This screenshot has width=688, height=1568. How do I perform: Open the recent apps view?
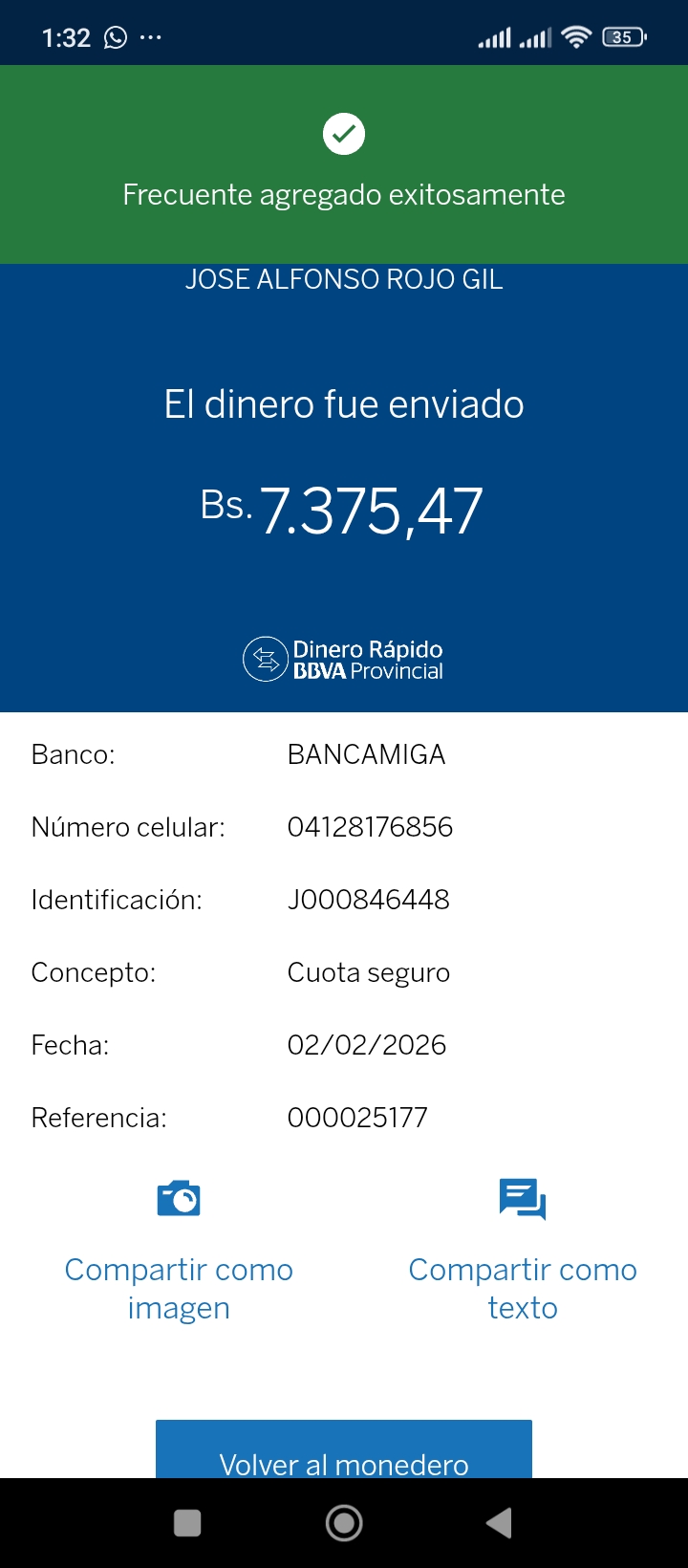tap(187, 1522)
